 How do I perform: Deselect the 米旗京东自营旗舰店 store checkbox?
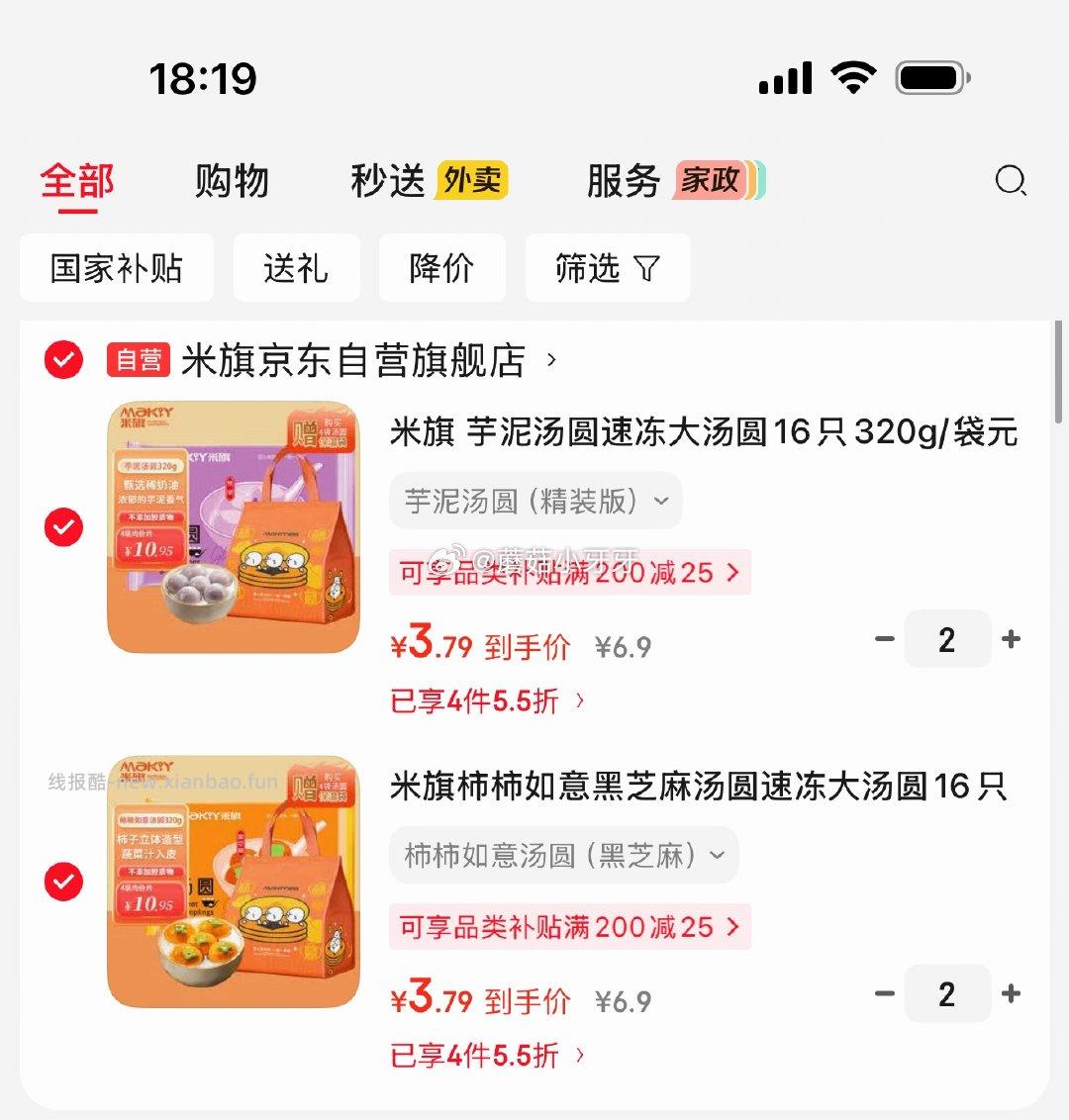coord(62,360)
